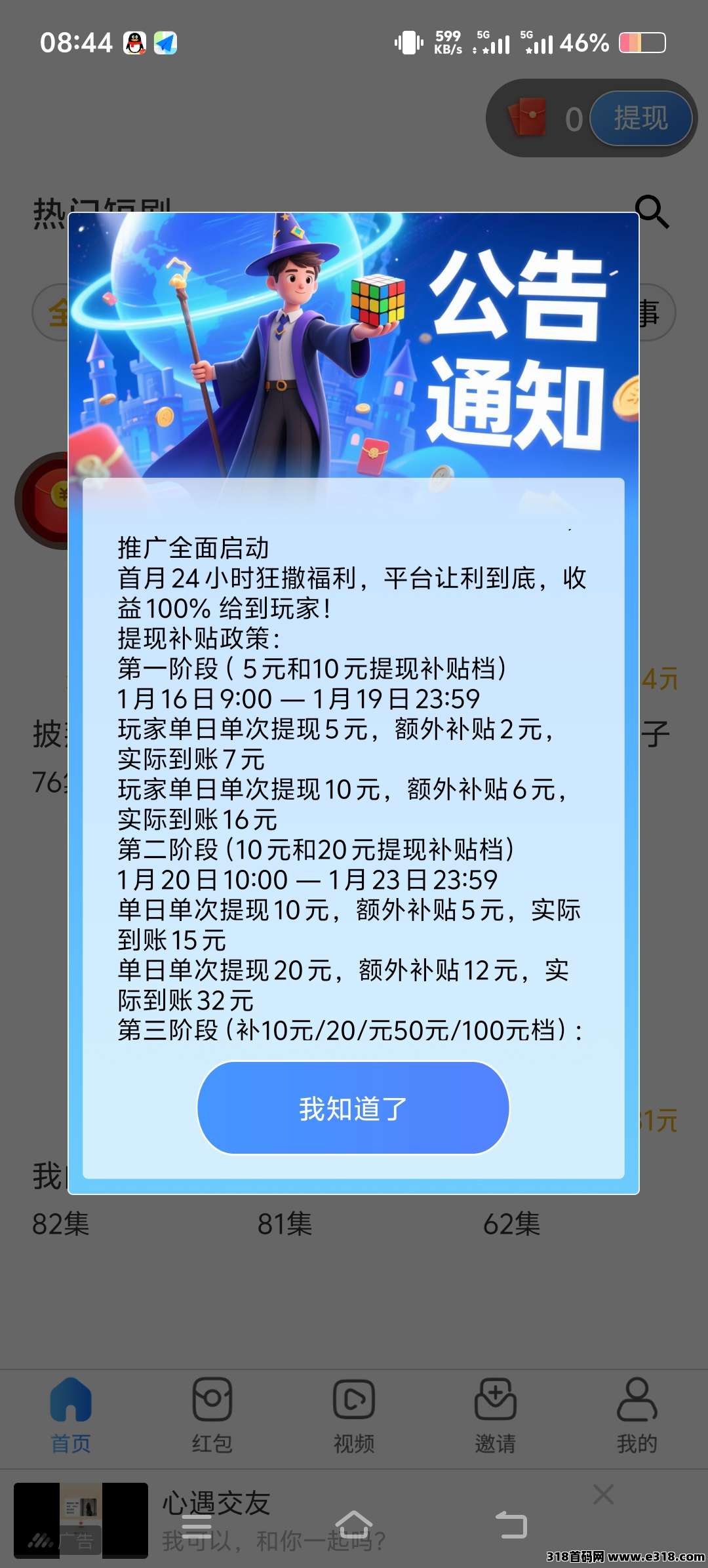Open the search magnifier icon

652,212
